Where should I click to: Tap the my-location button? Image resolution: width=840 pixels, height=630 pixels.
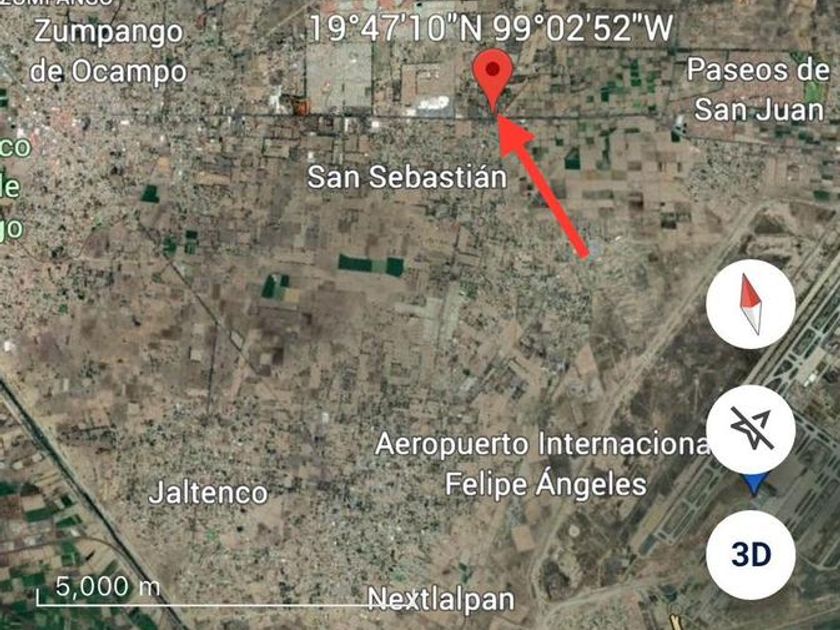coord(750,430)
